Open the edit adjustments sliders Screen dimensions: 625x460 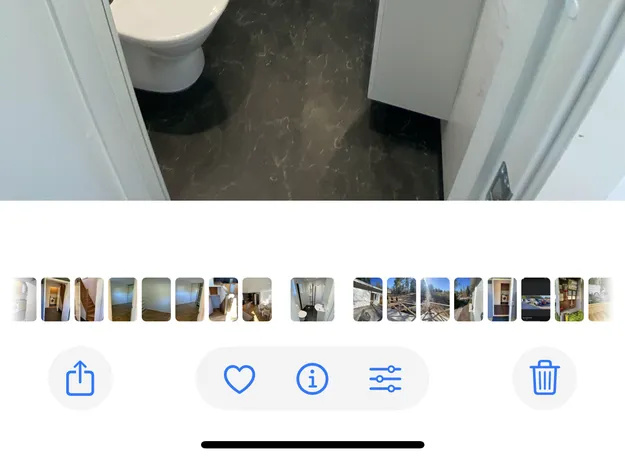click(x=385, y=378)
